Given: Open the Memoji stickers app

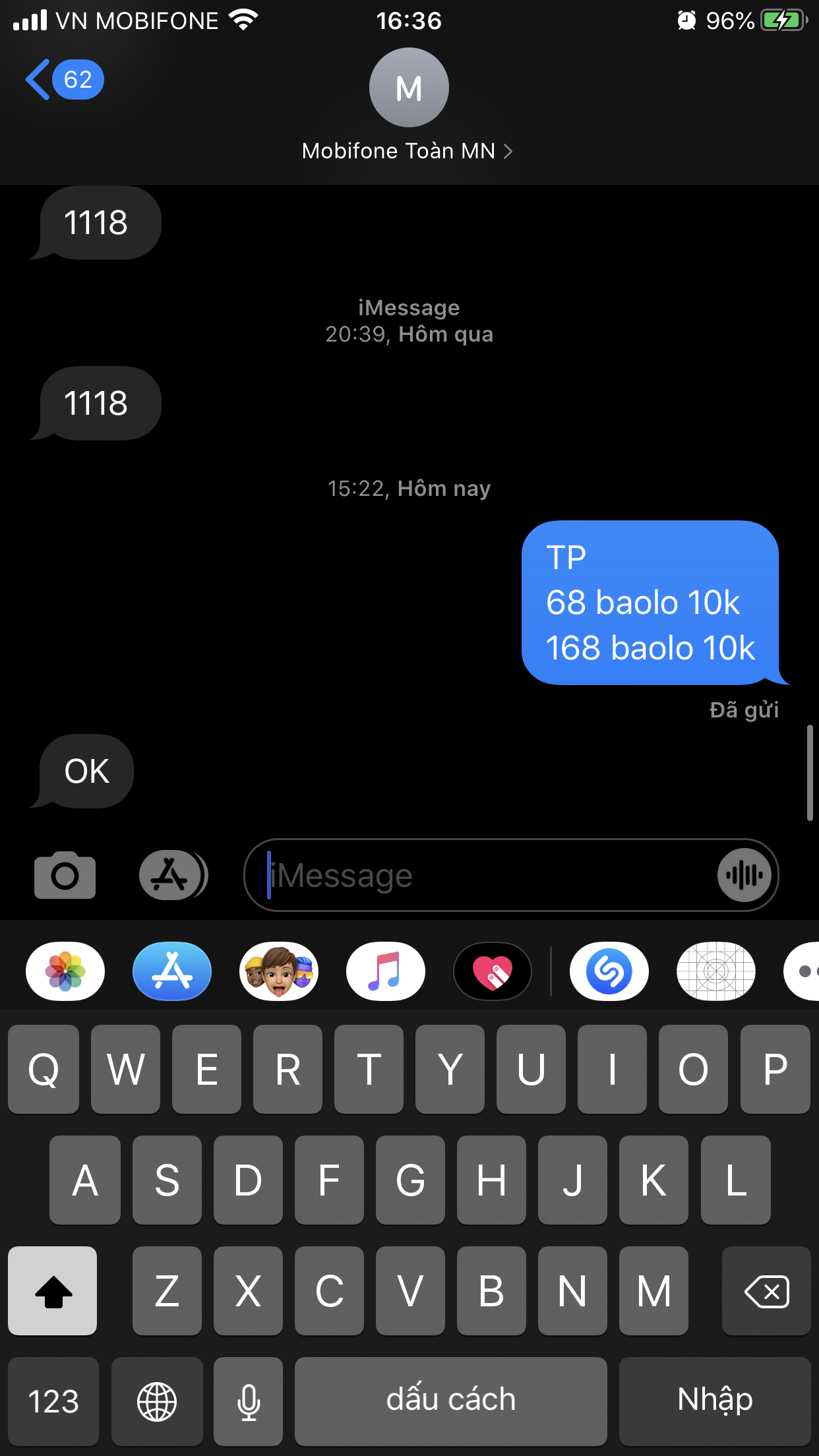Looking at the screenshot, I should 279,971.
